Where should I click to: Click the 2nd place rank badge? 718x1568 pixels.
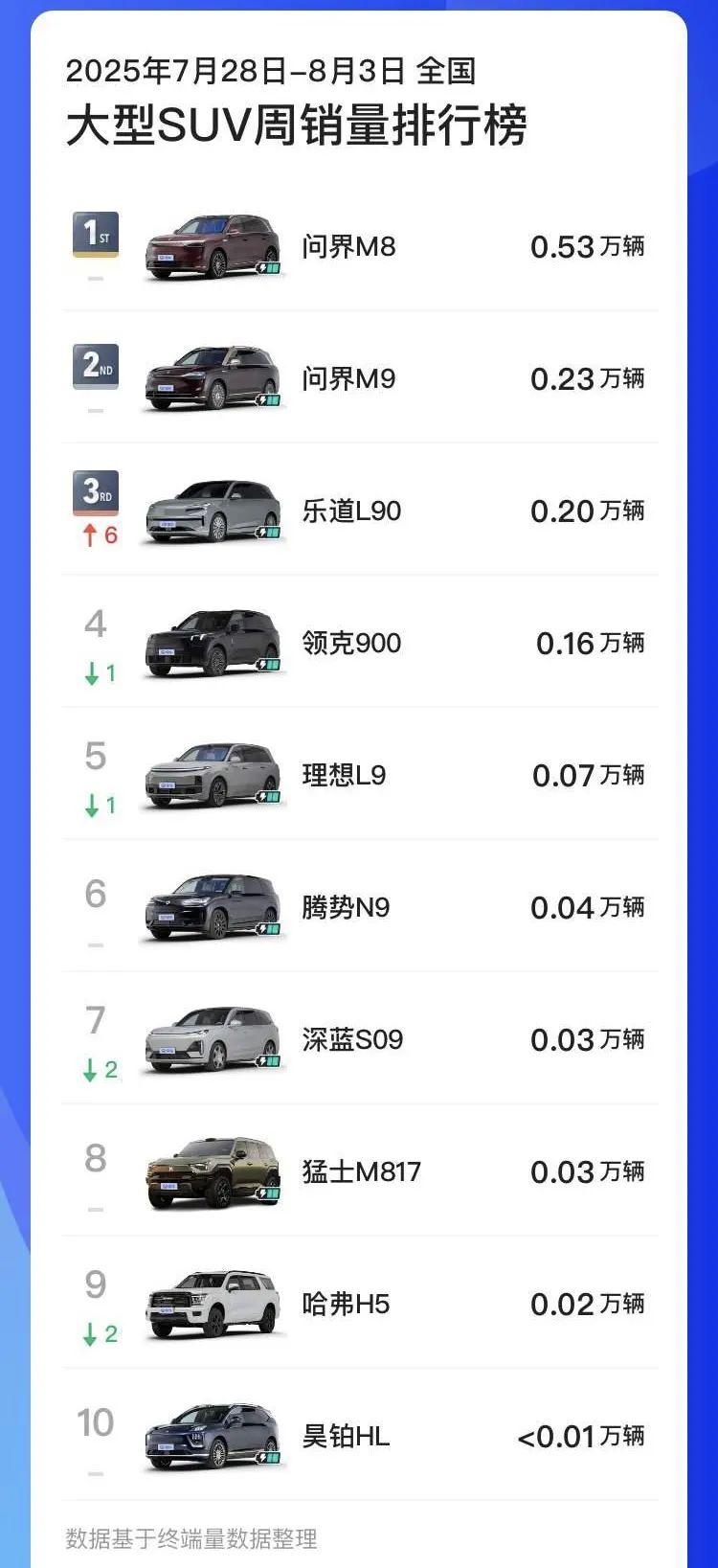pyautogui.click(x=96, y=367)
